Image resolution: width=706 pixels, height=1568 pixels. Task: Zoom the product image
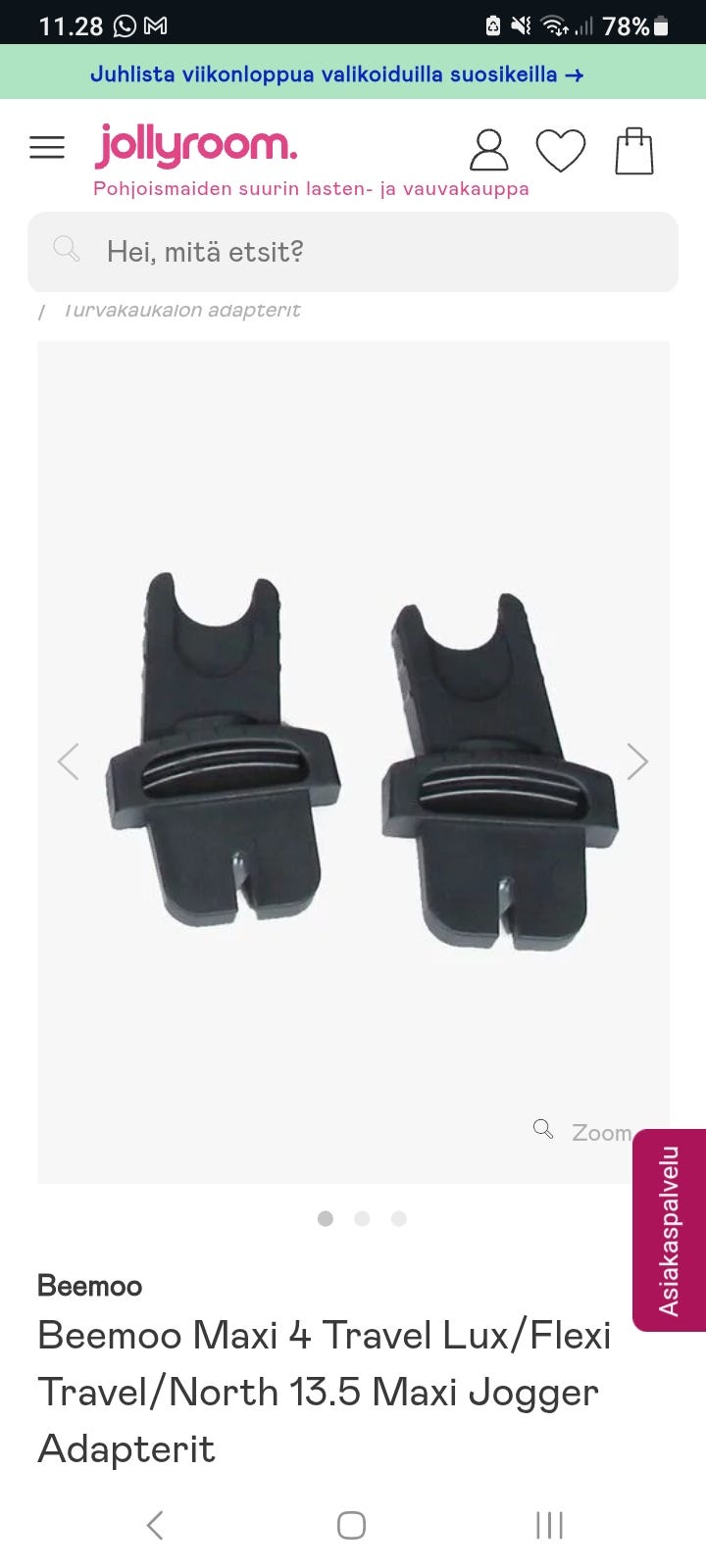[x=584, y=1131]
